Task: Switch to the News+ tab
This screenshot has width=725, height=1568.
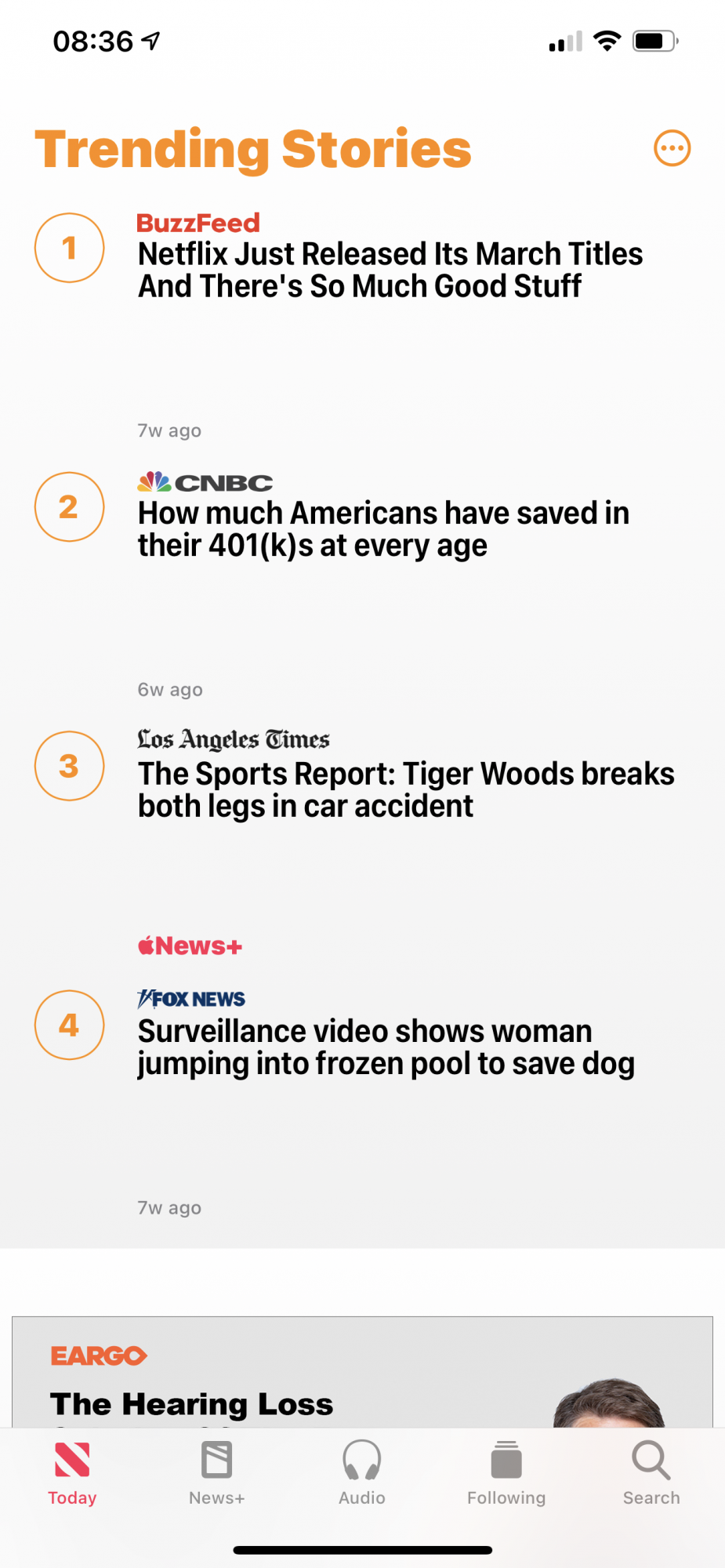Action: [217, 1472]
